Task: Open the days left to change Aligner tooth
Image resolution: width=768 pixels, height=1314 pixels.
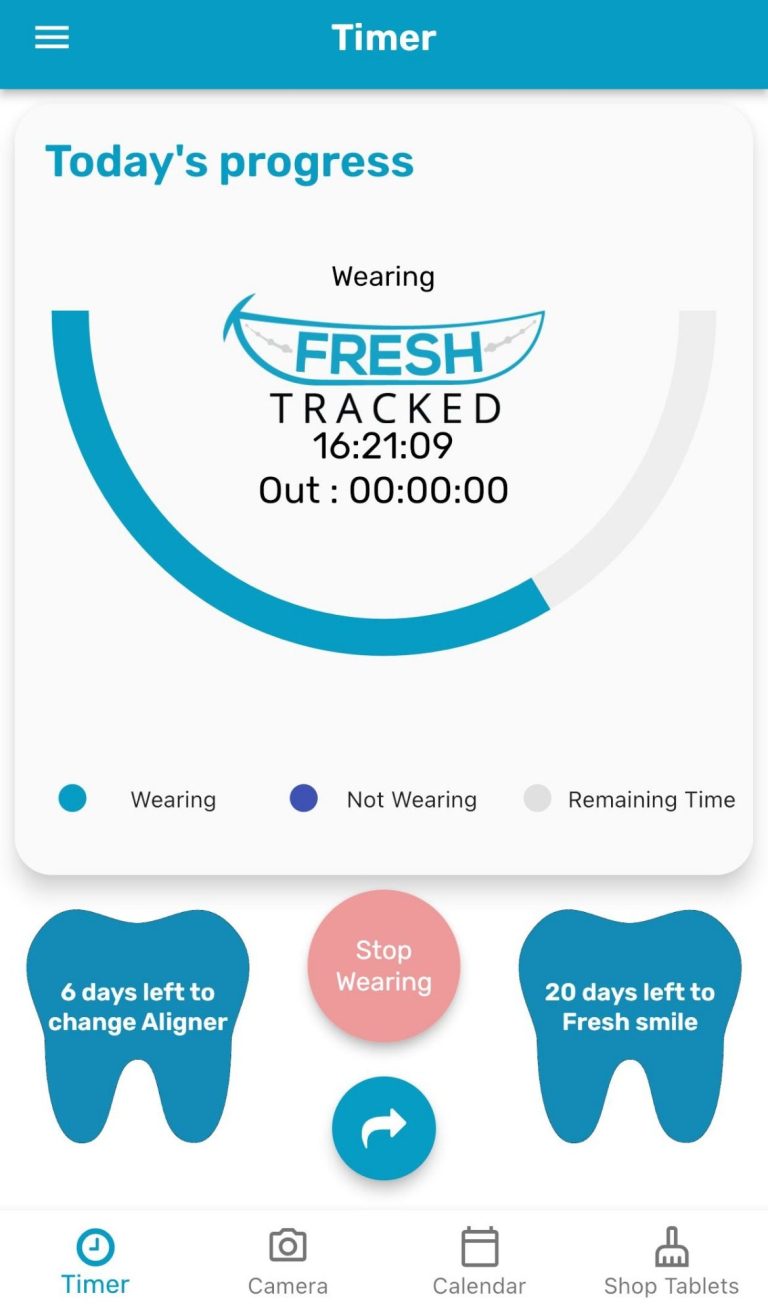Action: click(x=138, y=1008)
